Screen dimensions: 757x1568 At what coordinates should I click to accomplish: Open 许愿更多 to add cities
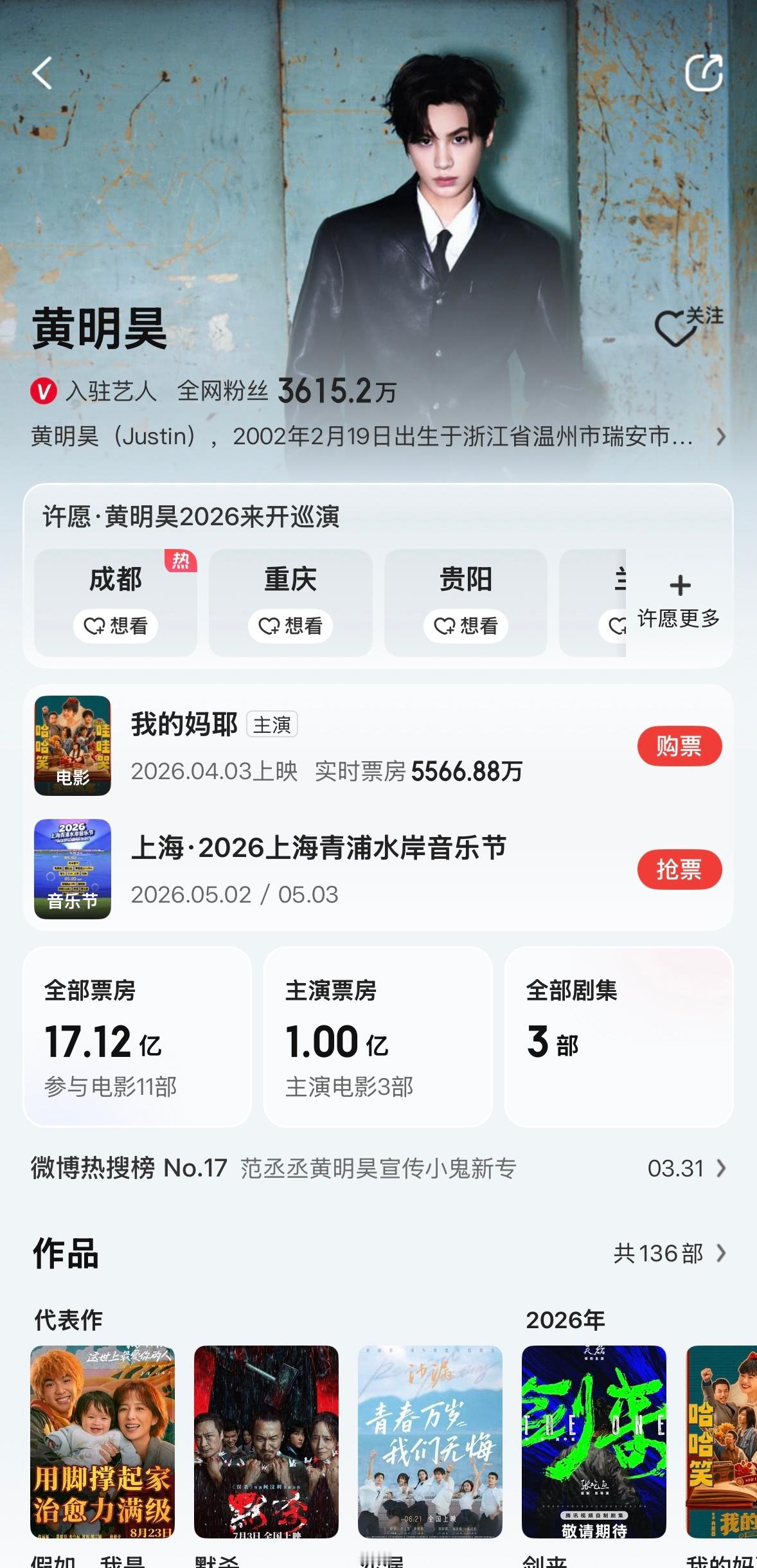click(x=679, y=602)
